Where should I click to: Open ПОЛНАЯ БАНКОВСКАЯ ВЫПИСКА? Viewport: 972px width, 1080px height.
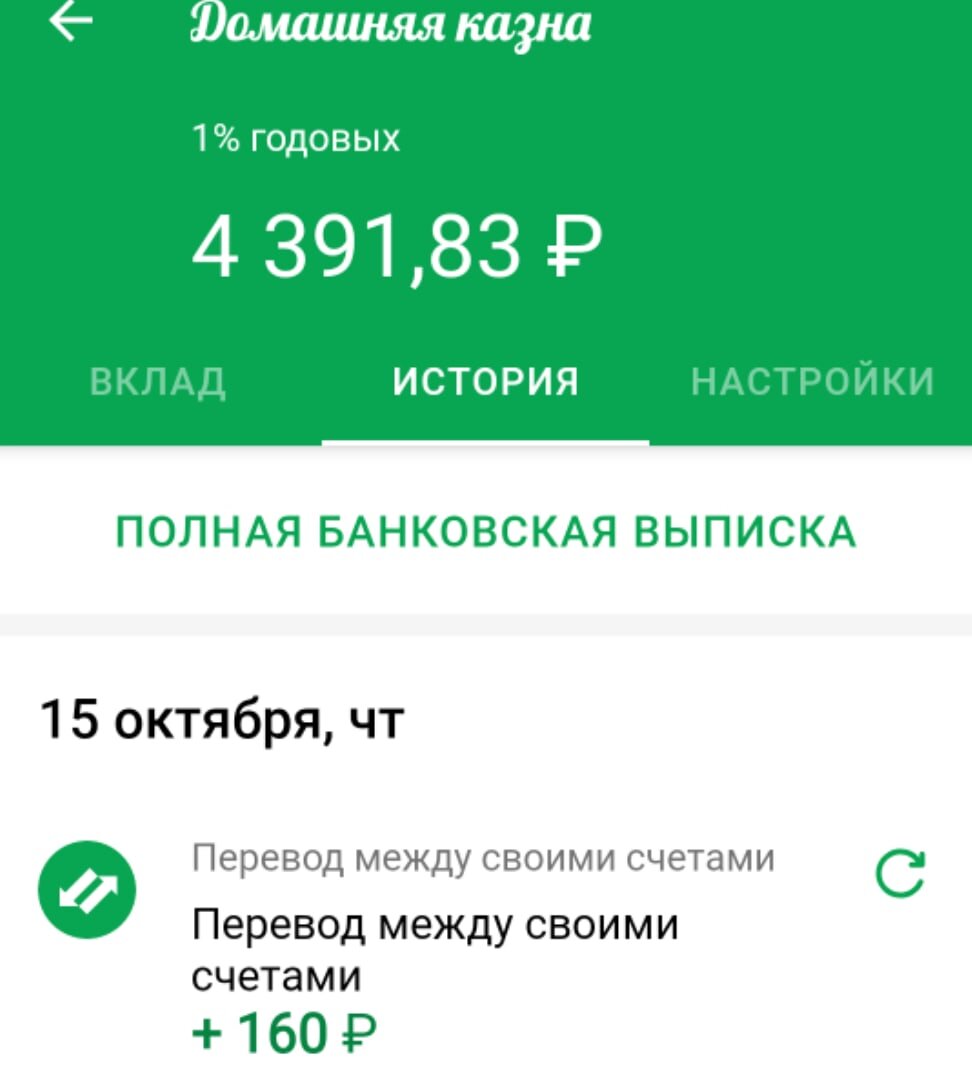click(486, 531)
